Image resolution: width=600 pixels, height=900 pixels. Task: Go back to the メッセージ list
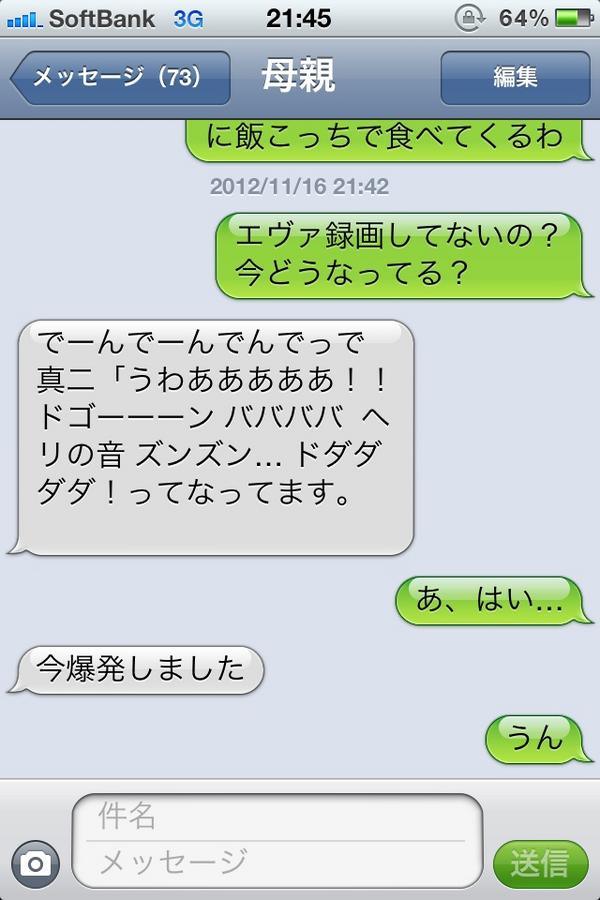tap(118, 77)
